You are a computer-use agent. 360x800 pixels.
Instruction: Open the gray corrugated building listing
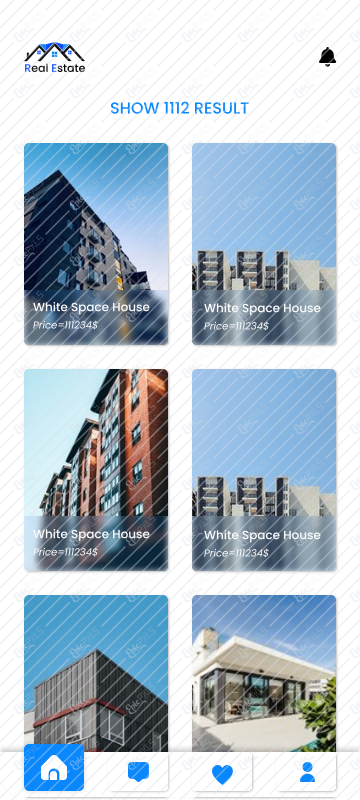point(96,673)
